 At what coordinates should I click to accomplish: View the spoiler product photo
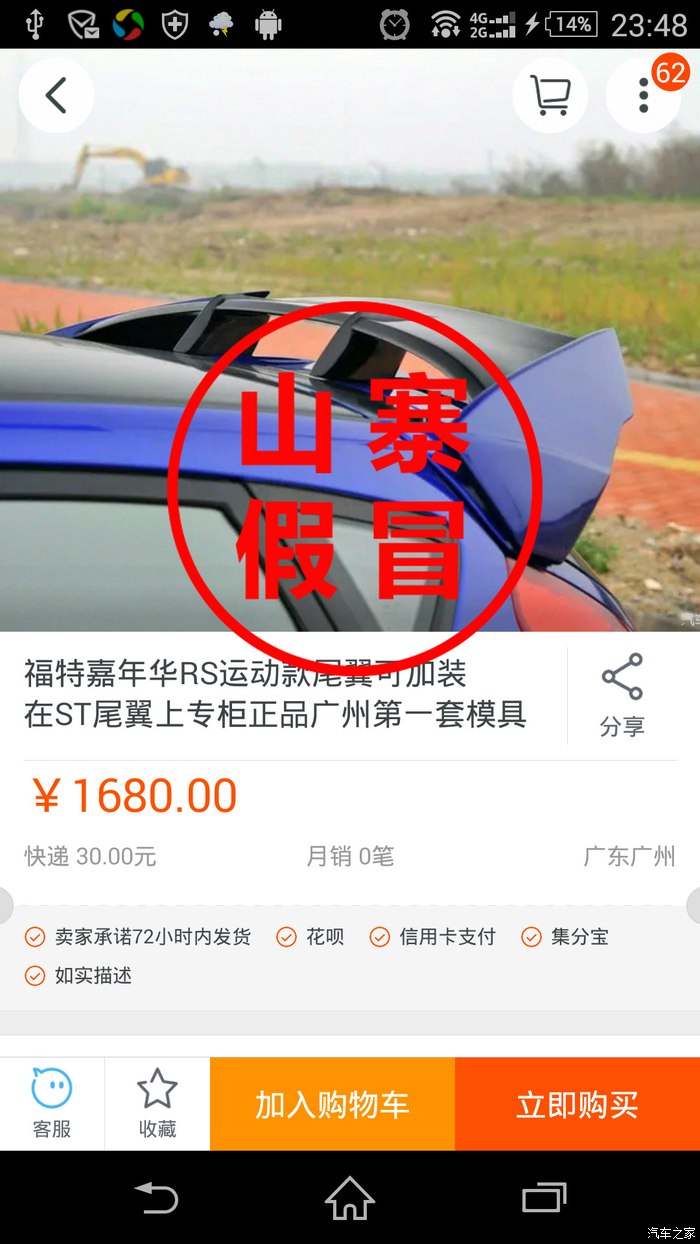350,400
